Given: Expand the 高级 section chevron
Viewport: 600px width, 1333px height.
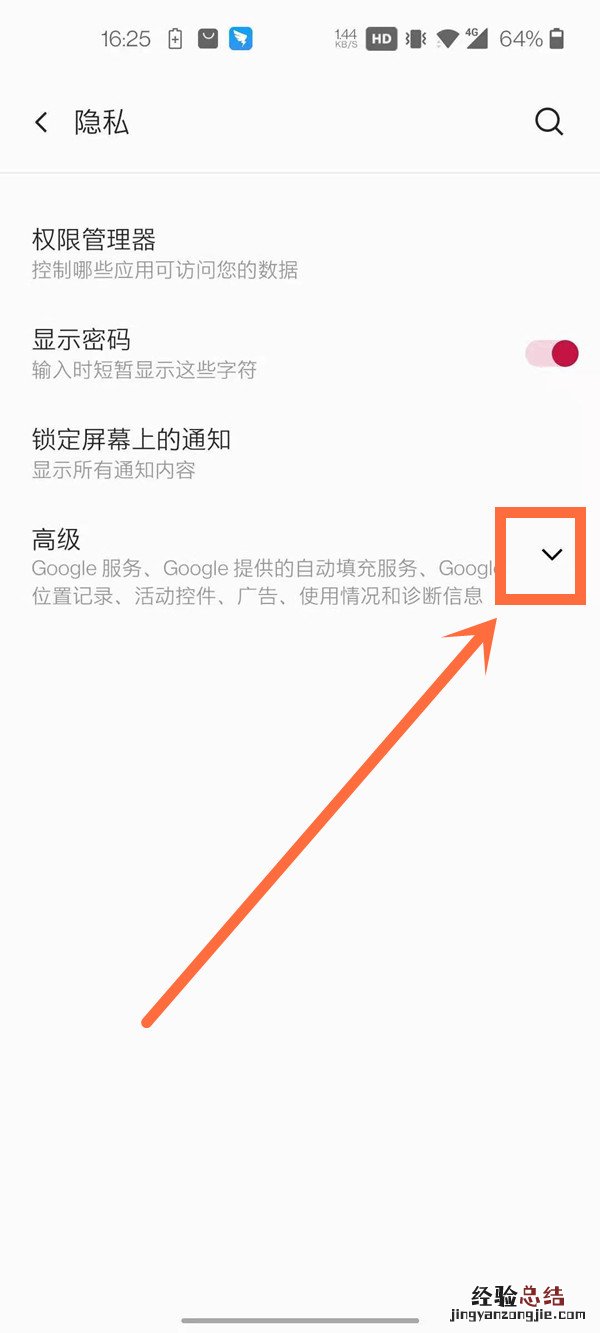Looking at the screenshot, I should click(551, 555).
